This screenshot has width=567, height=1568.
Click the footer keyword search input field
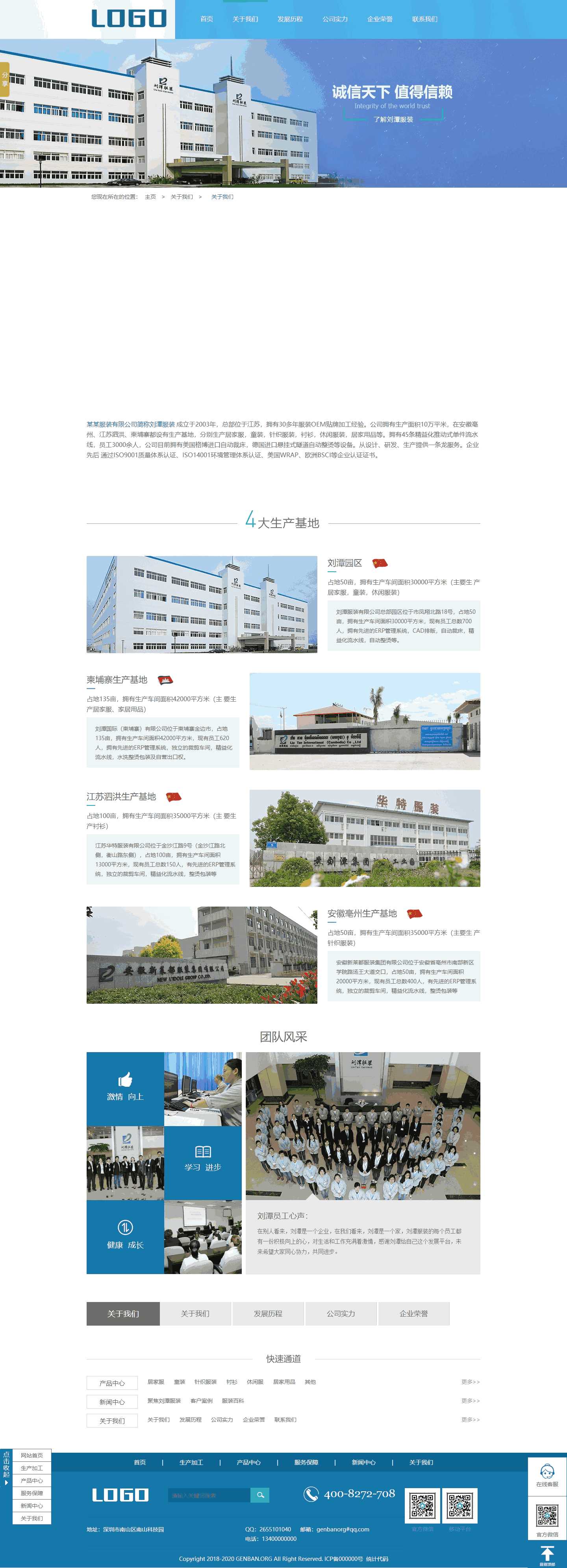click(x=209, y=1496)
